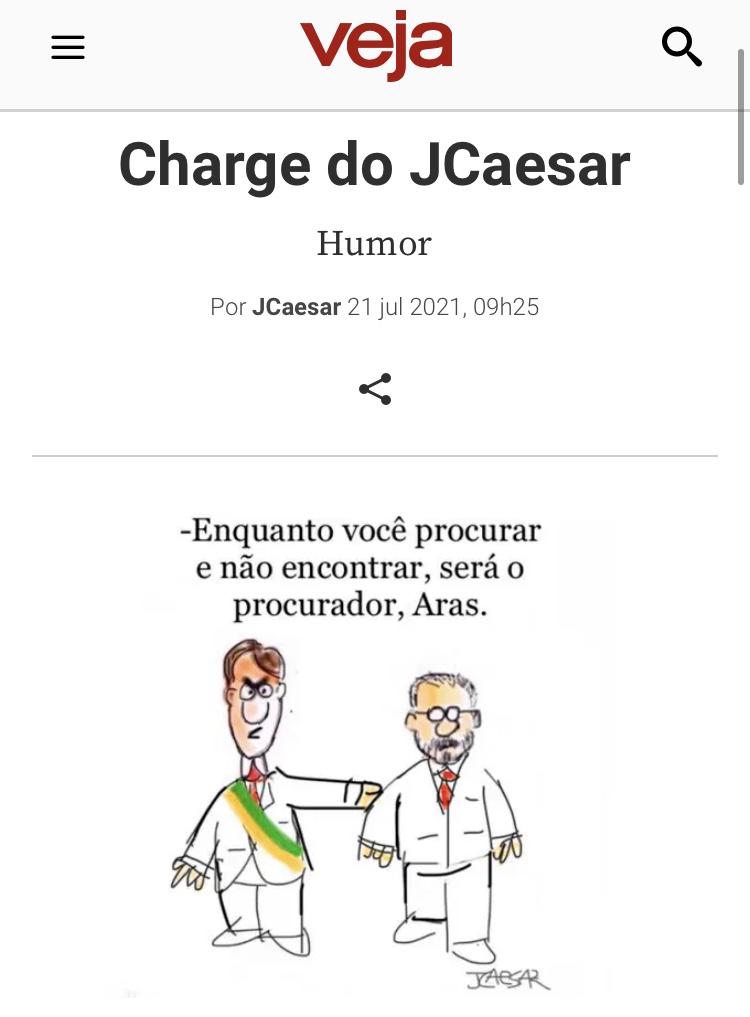
Task: Open the hamburger navigation menu
Action: coord(68,48)
